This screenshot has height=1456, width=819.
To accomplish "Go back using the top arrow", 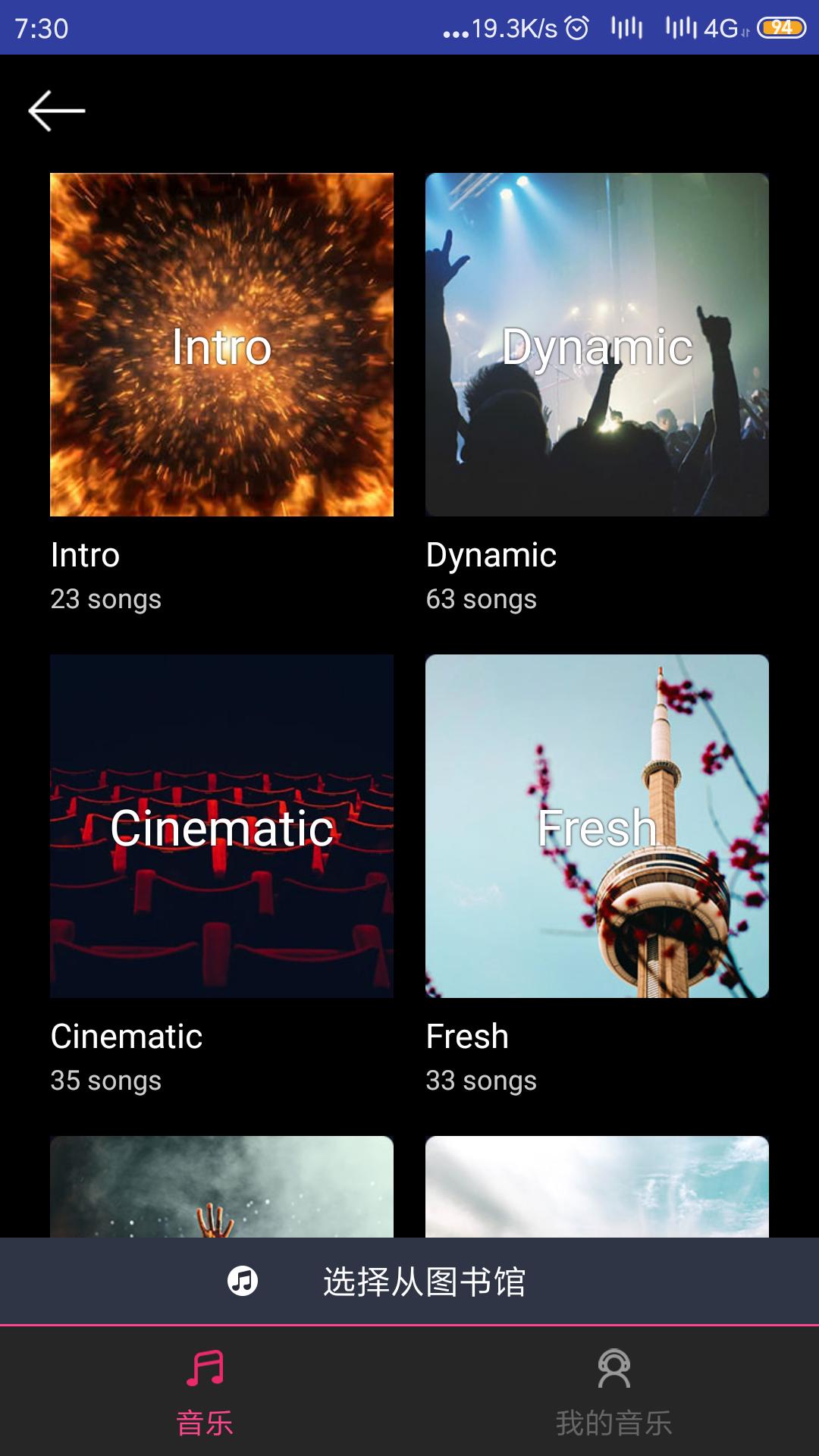I will coord(56,111).
